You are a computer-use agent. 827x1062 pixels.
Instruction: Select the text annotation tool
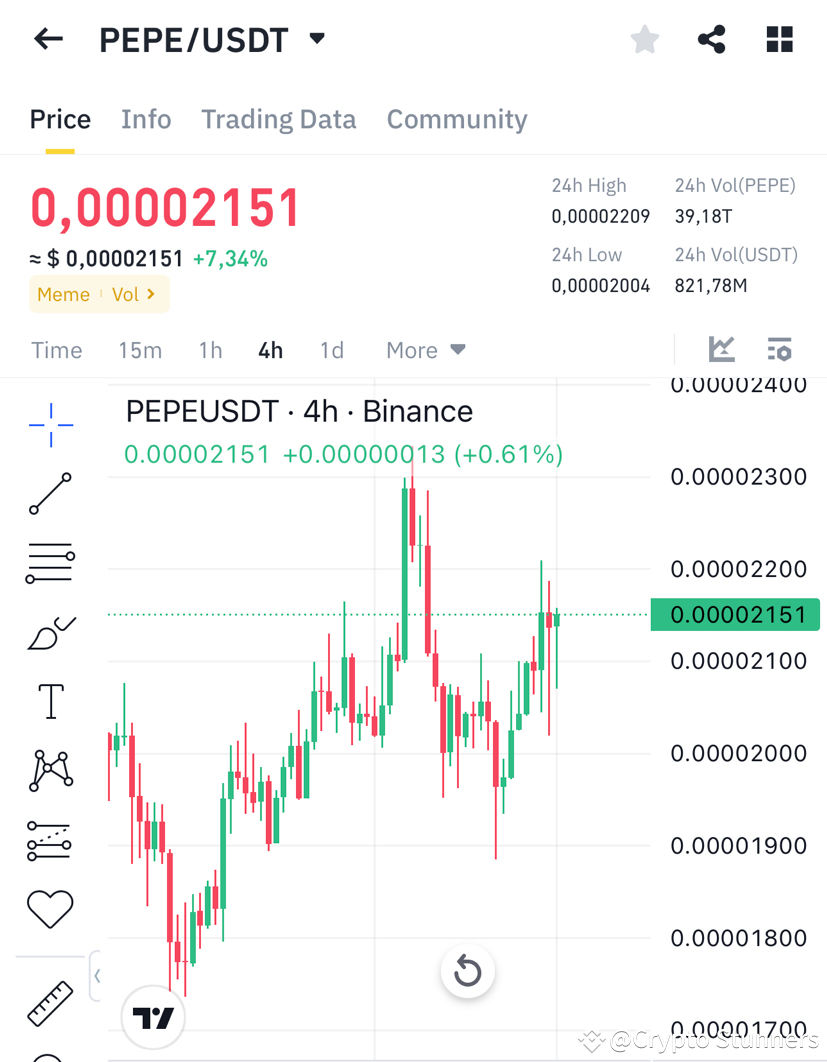[50, 700]
